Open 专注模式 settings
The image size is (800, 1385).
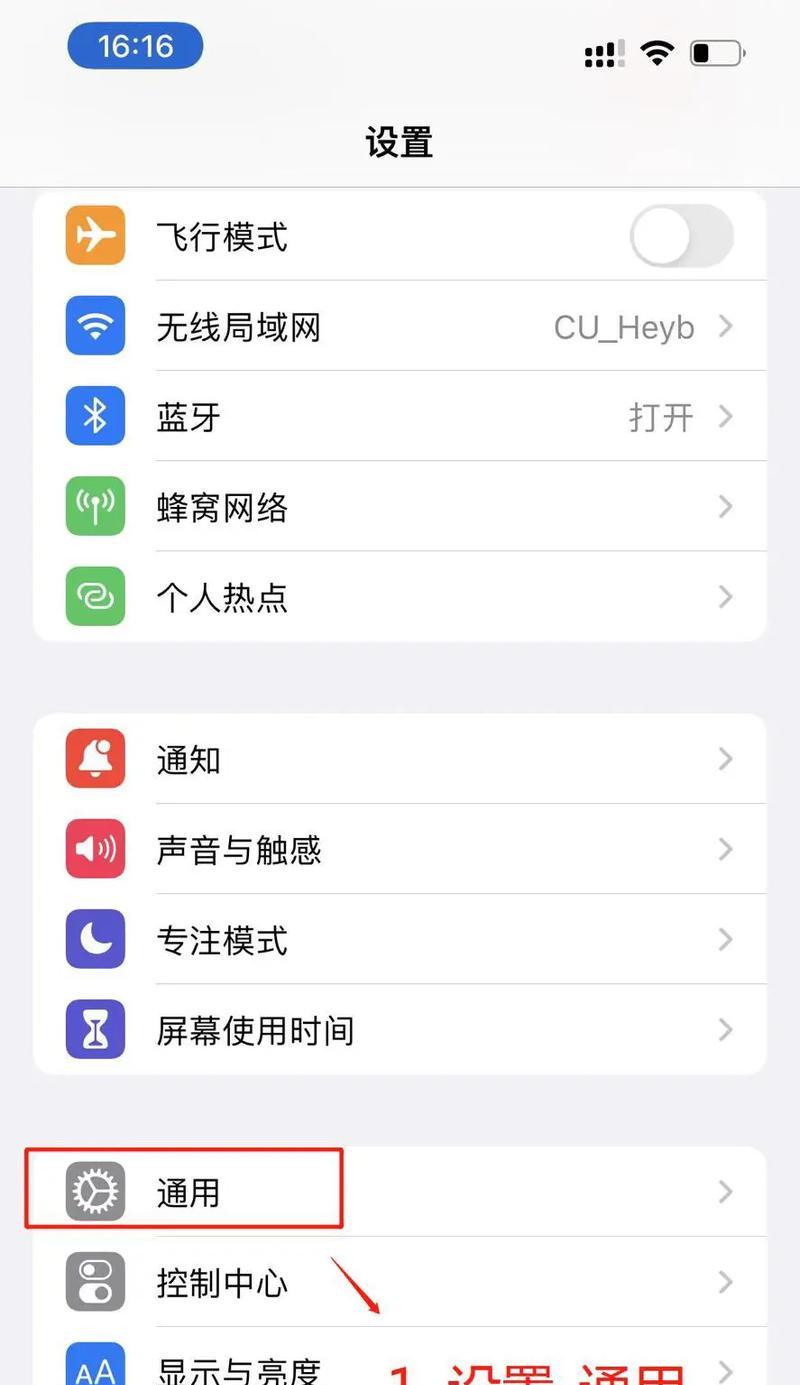point(400,939)
